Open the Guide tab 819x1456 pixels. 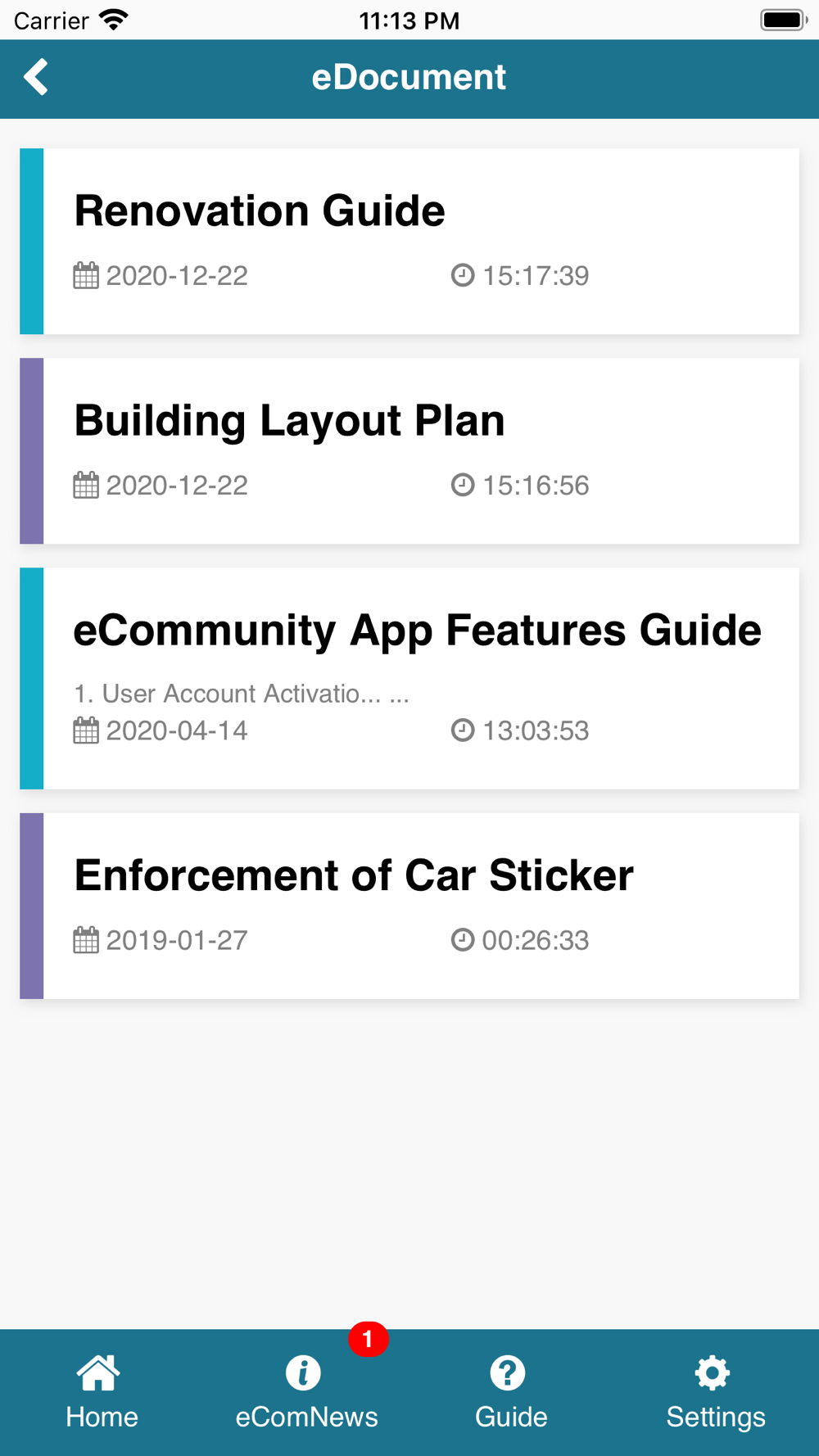511,1392
